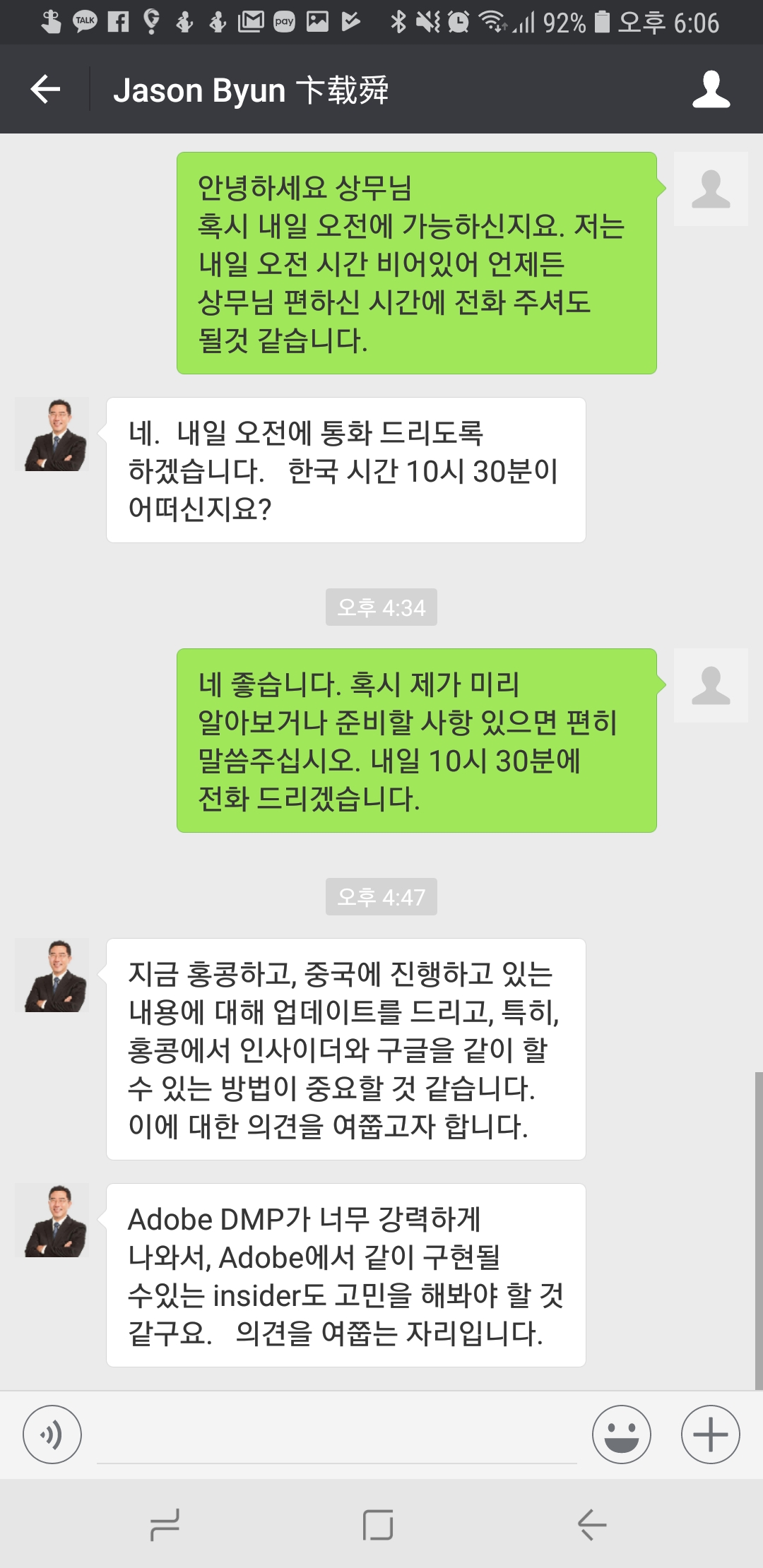Image resolution: width=763 pixels, height=1568 pixels.
Task: Go back from the Jason Byun chat
Action: click(46, 90)
